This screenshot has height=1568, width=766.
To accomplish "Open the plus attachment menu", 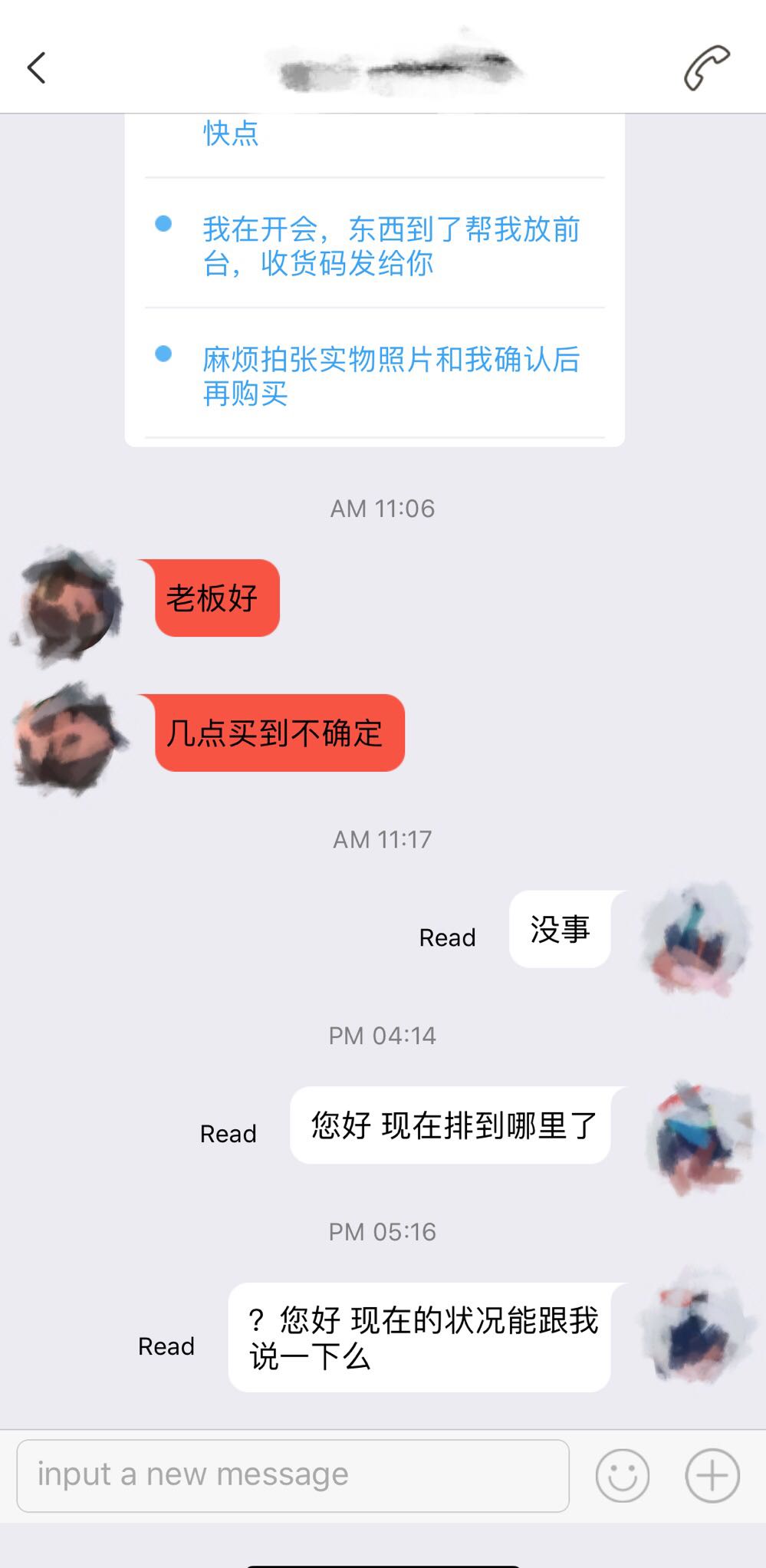I will point(712,1475).
